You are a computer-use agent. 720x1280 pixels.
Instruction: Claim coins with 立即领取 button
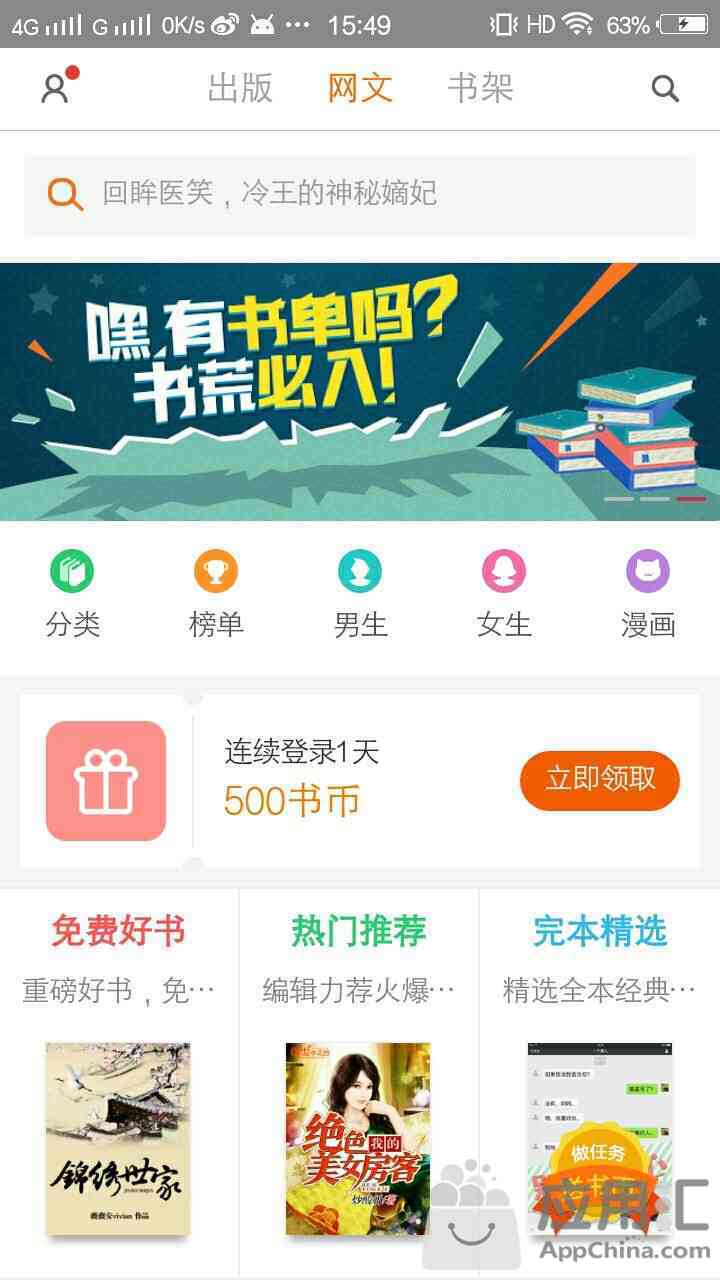click(x=600, y=780)
